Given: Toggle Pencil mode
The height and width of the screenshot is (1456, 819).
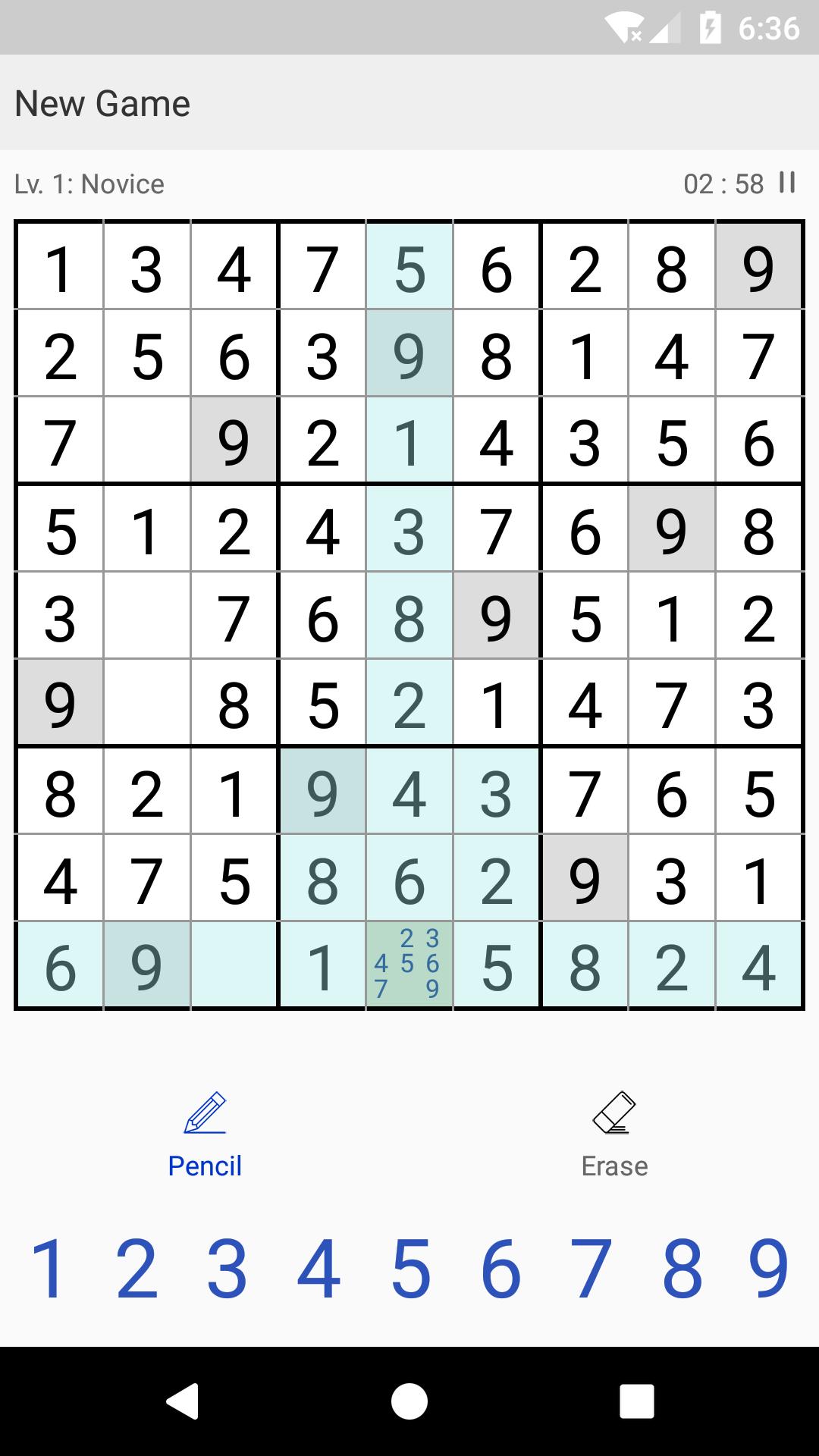Looking at the screenshot, I should click(x=205, y=1134).
